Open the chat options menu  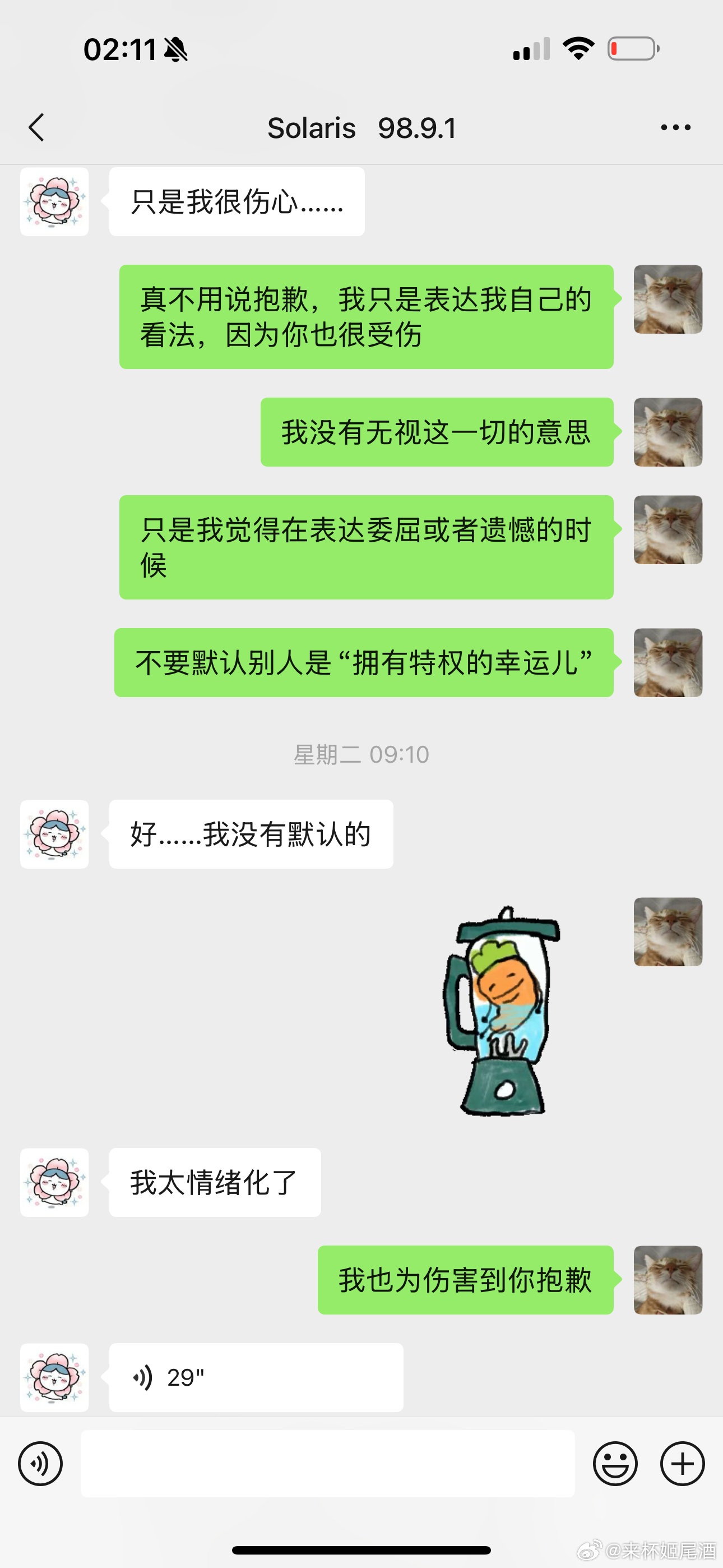point(675,128)
